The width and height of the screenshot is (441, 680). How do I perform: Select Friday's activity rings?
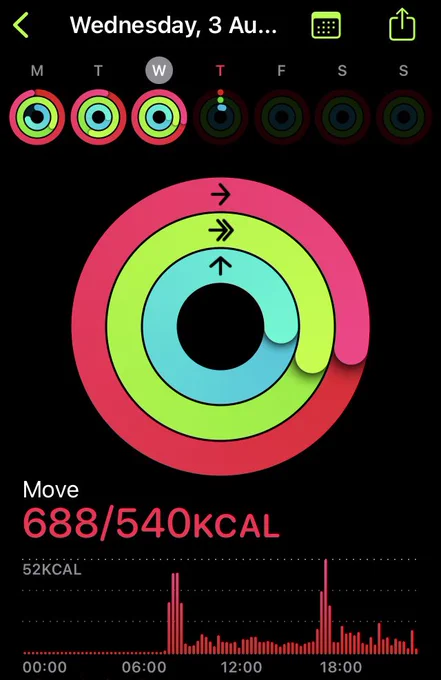[x=281, y=117]
